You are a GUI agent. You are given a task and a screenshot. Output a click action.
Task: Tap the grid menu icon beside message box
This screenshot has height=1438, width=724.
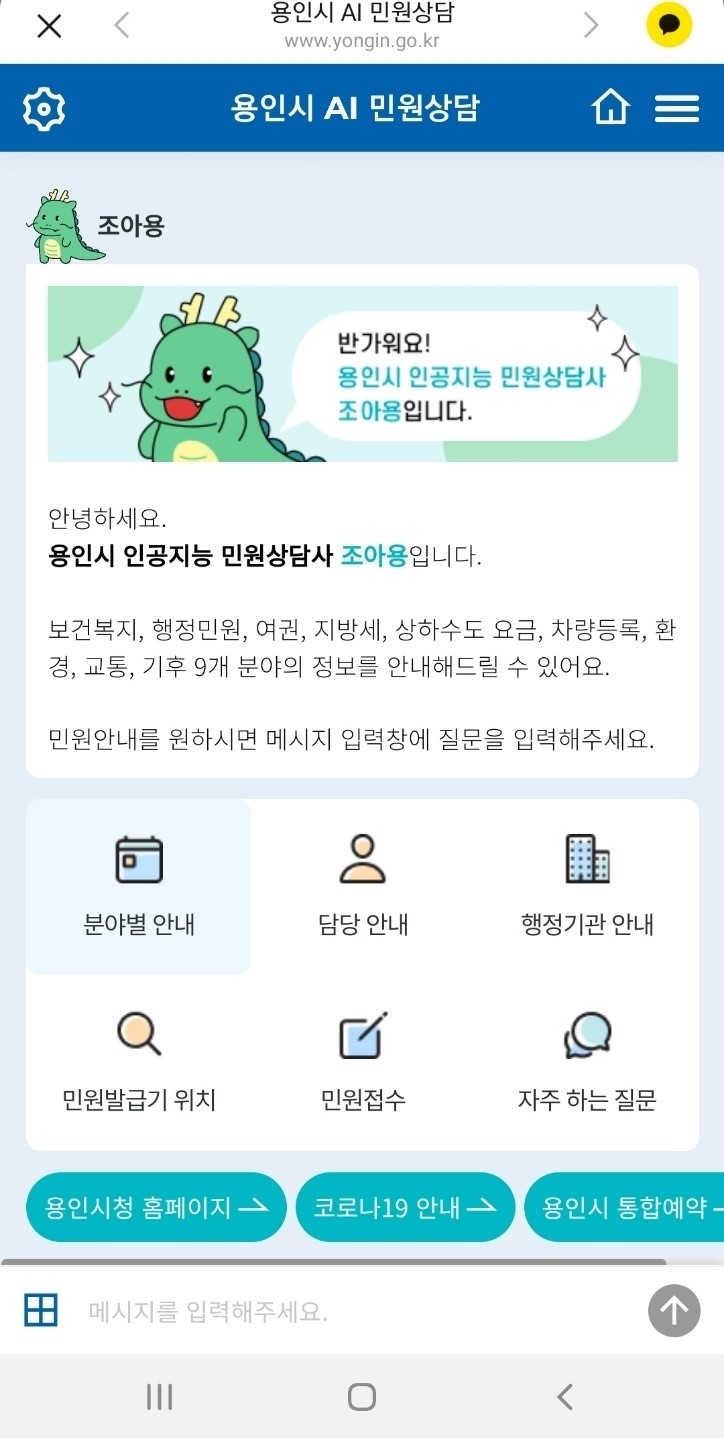point(41,1310)
